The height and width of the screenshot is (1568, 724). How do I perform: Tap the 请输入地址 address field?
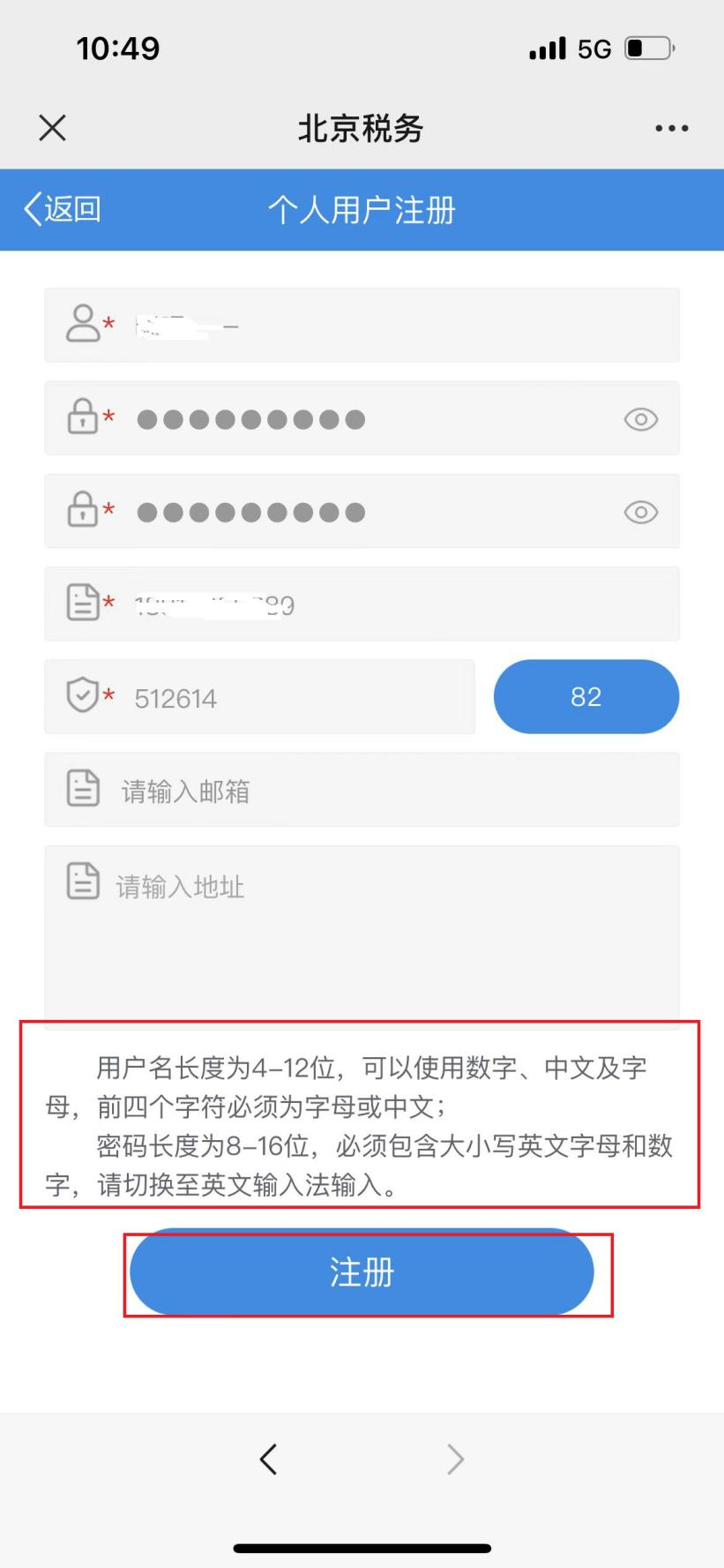coord(362,937)
